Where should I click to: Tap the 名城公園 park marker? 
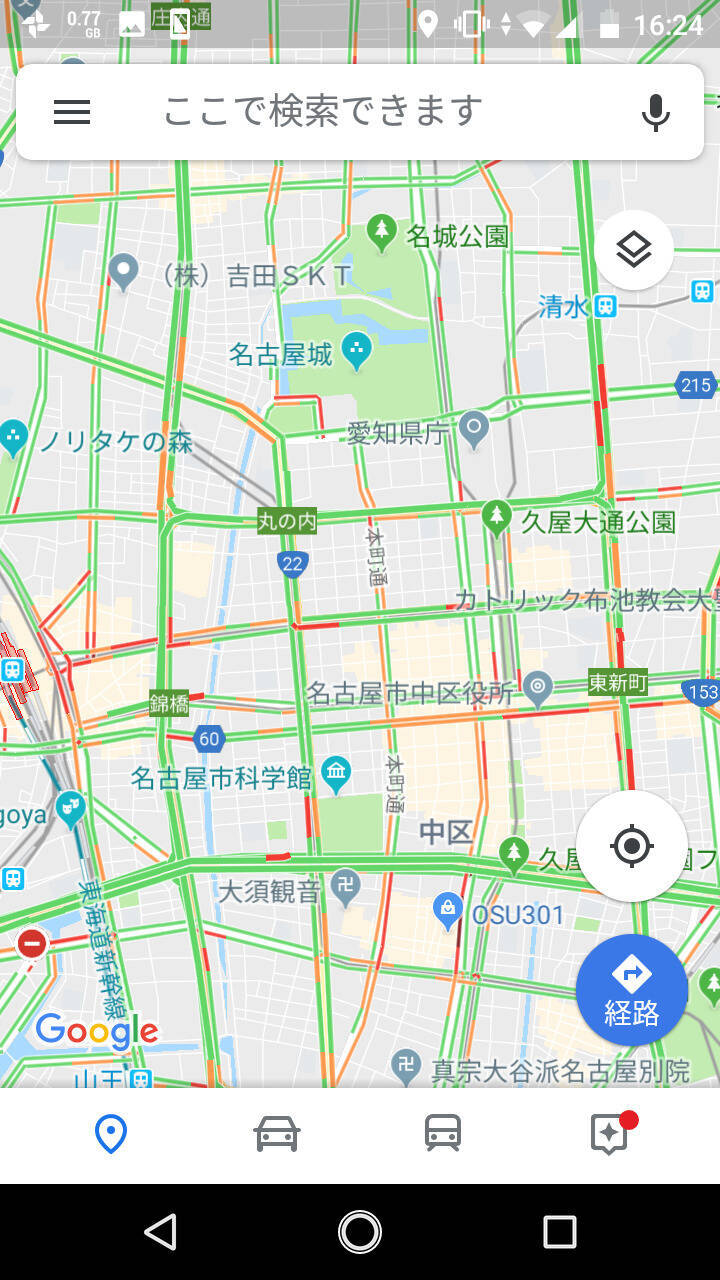380,231
